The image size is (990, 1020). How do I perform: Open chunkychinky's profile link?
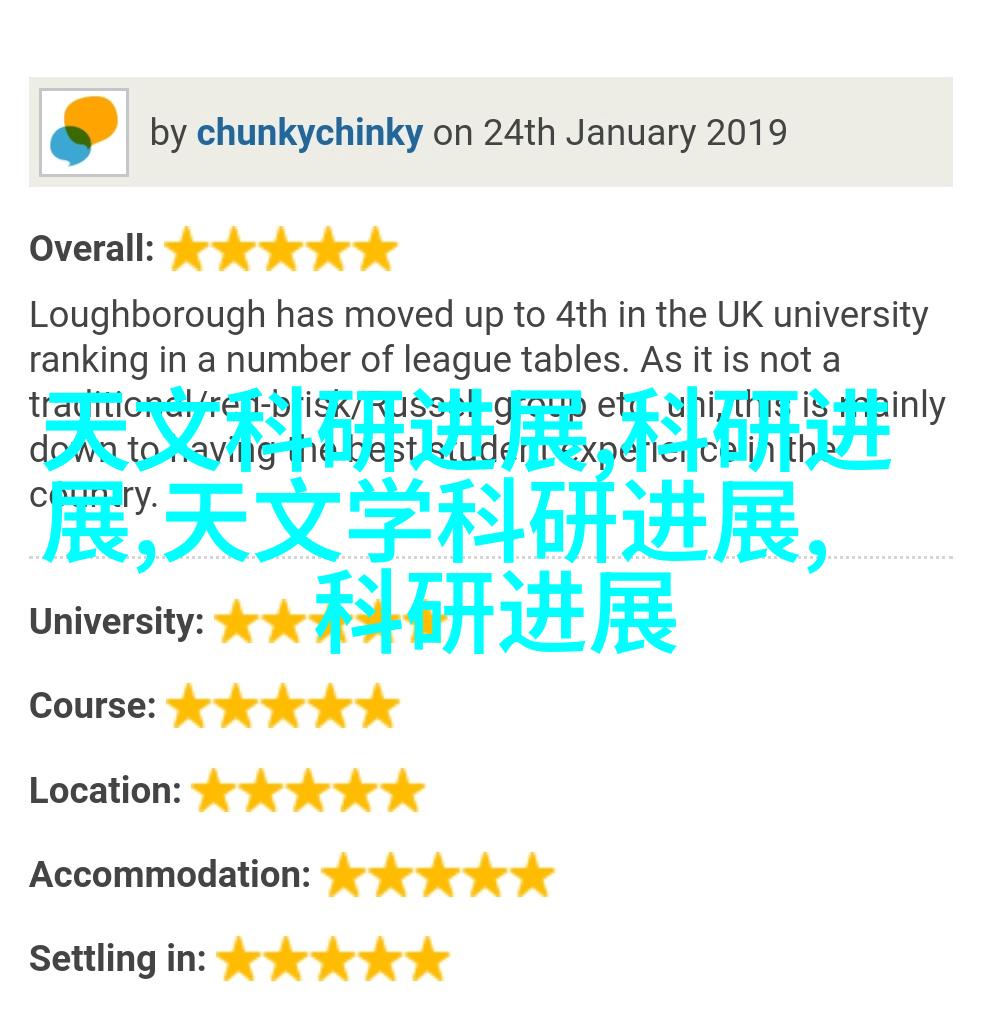click(309, 133)
